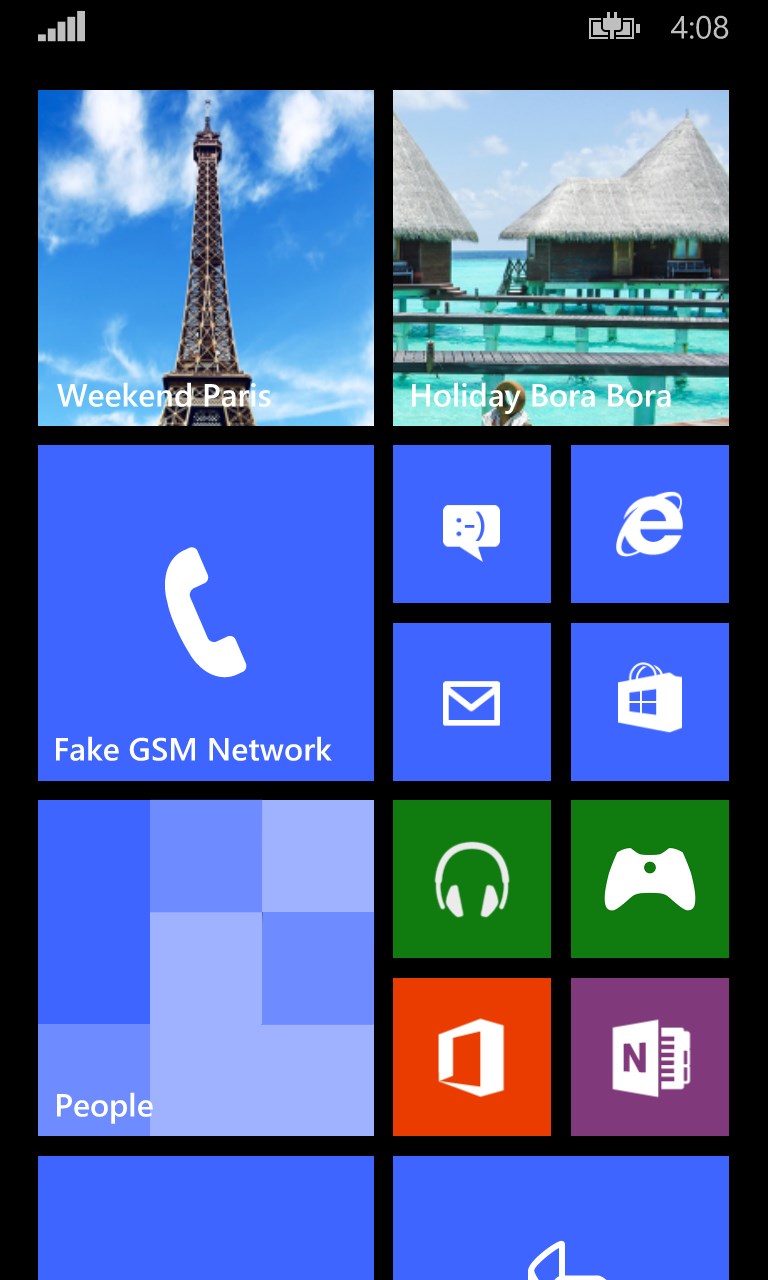
Task: Tap the cellular signal strength bars
Action: tap(62, 27)
